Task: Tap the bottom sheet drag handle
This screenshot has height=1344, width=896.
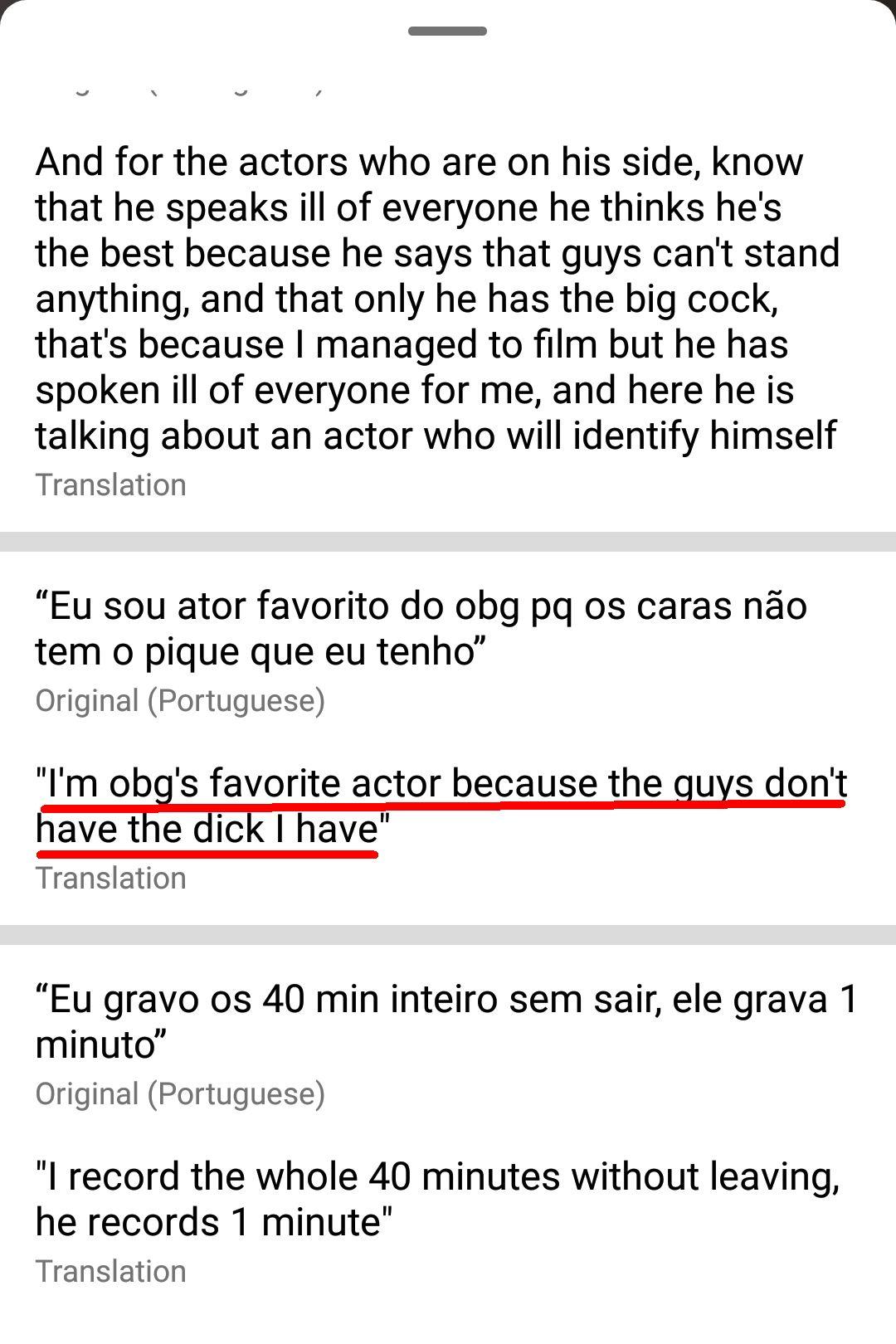Action: tap(447, 32)
